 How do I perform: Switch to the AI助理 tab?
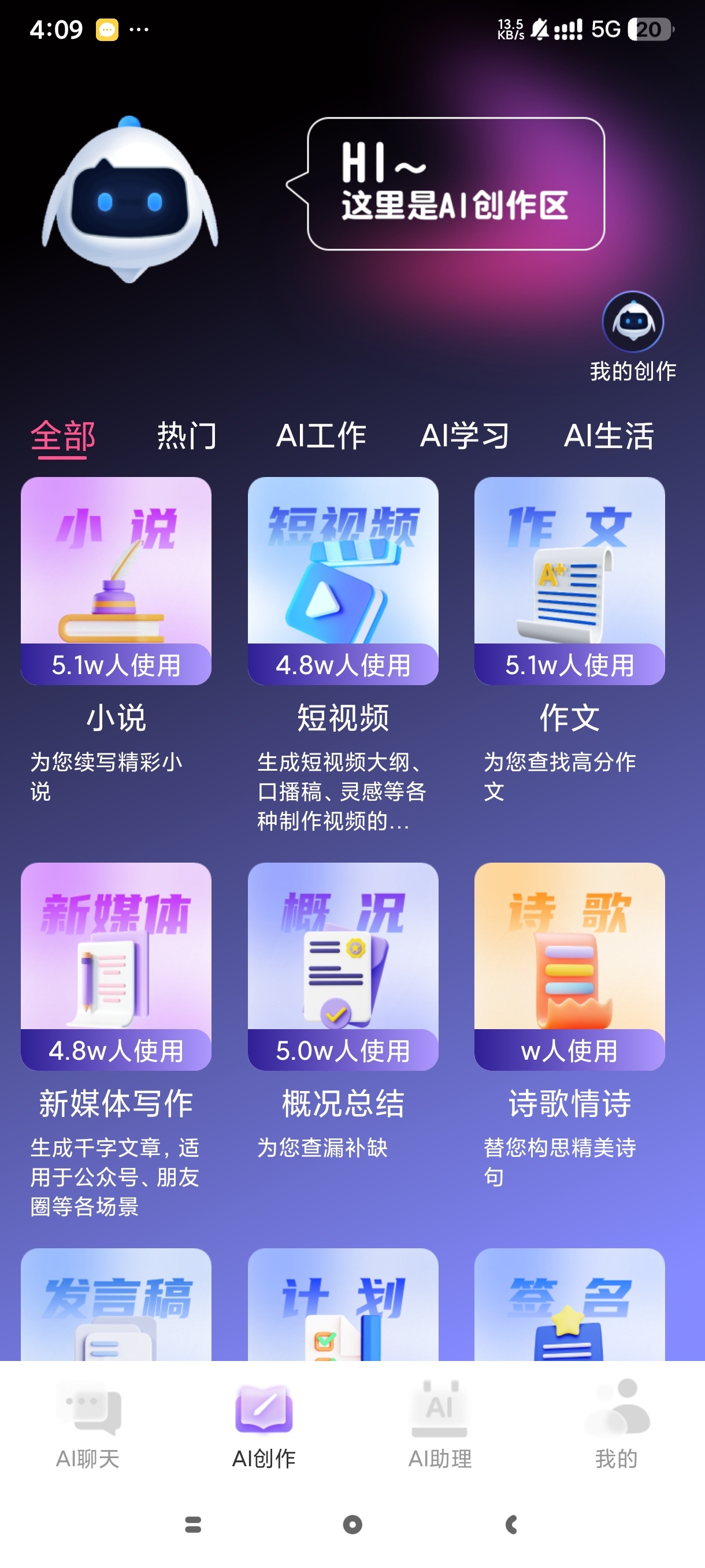point(440,1426)
